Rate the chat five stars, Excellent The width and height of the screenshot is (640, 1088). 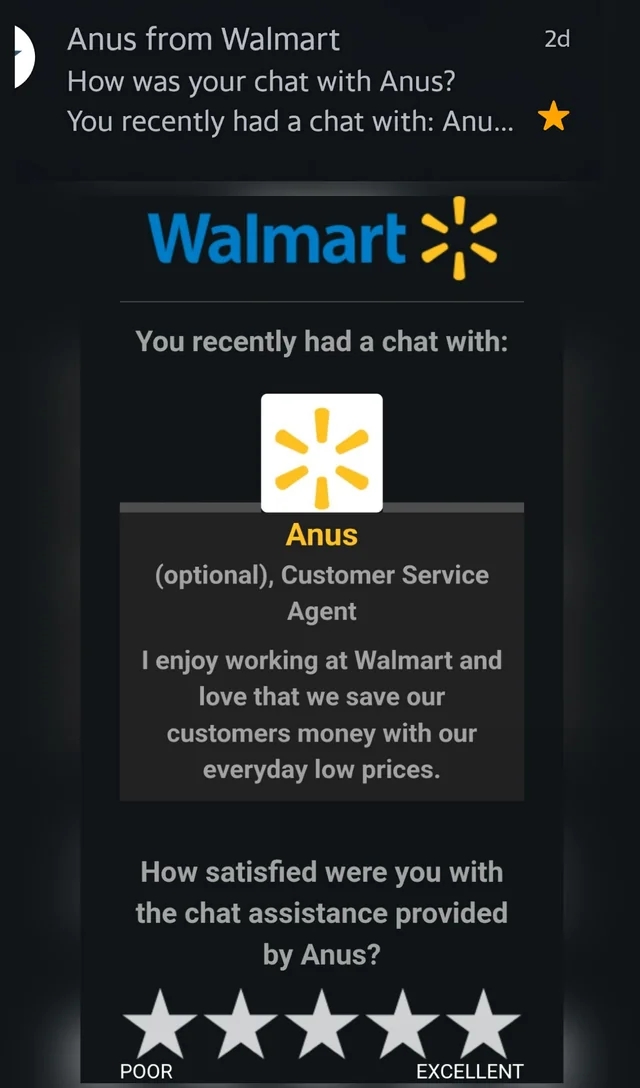pos(482,1023)
